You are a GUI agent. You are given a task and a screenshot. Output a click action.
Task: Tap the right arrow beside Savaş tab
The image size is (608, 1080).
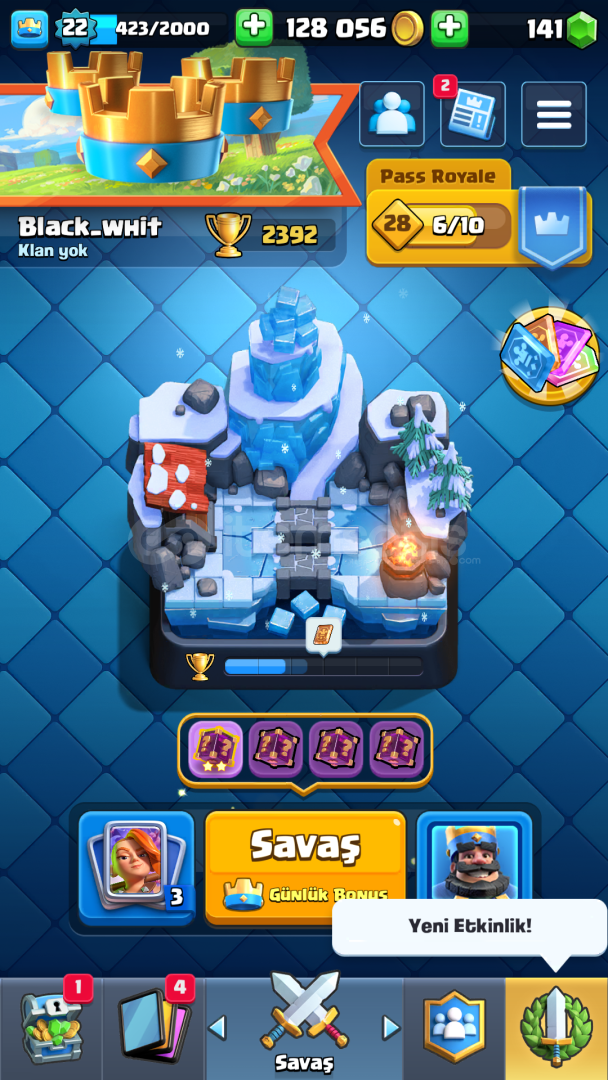(x=391, y=1028)
